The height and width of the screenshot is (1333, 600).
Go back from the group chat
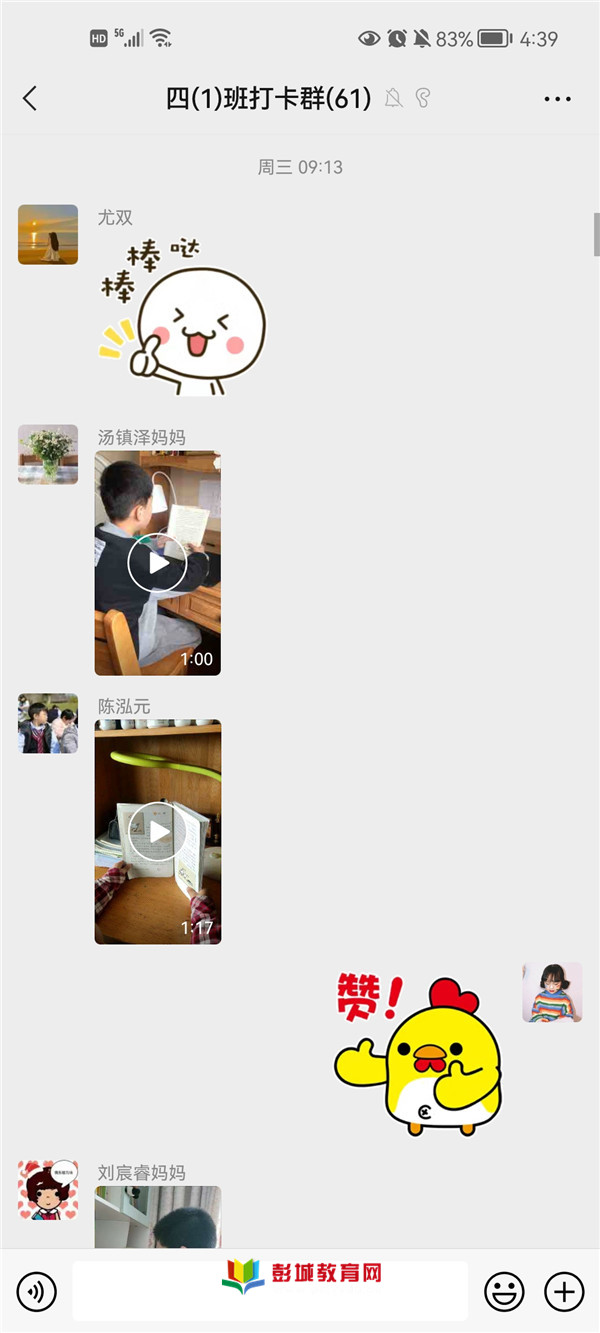tap(30, 98)
